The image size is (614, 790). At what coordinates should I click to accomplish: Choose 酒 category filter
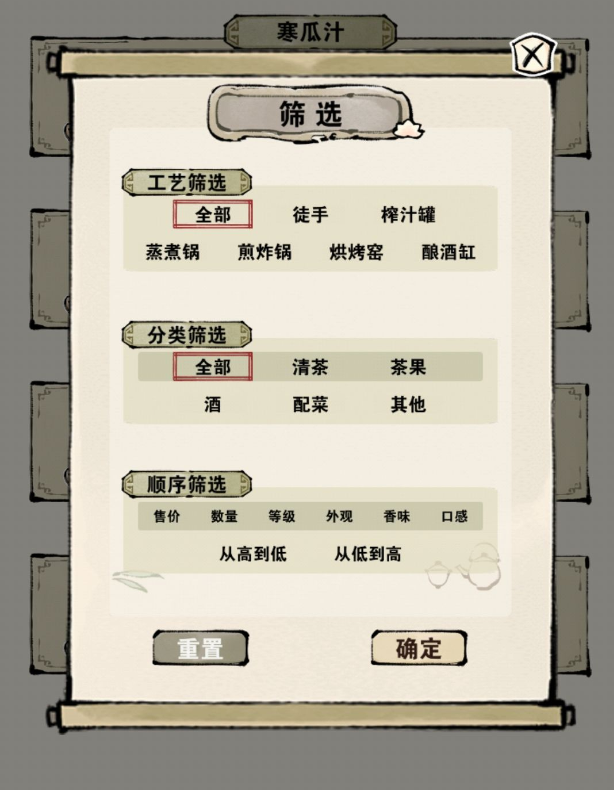[212, 405]
